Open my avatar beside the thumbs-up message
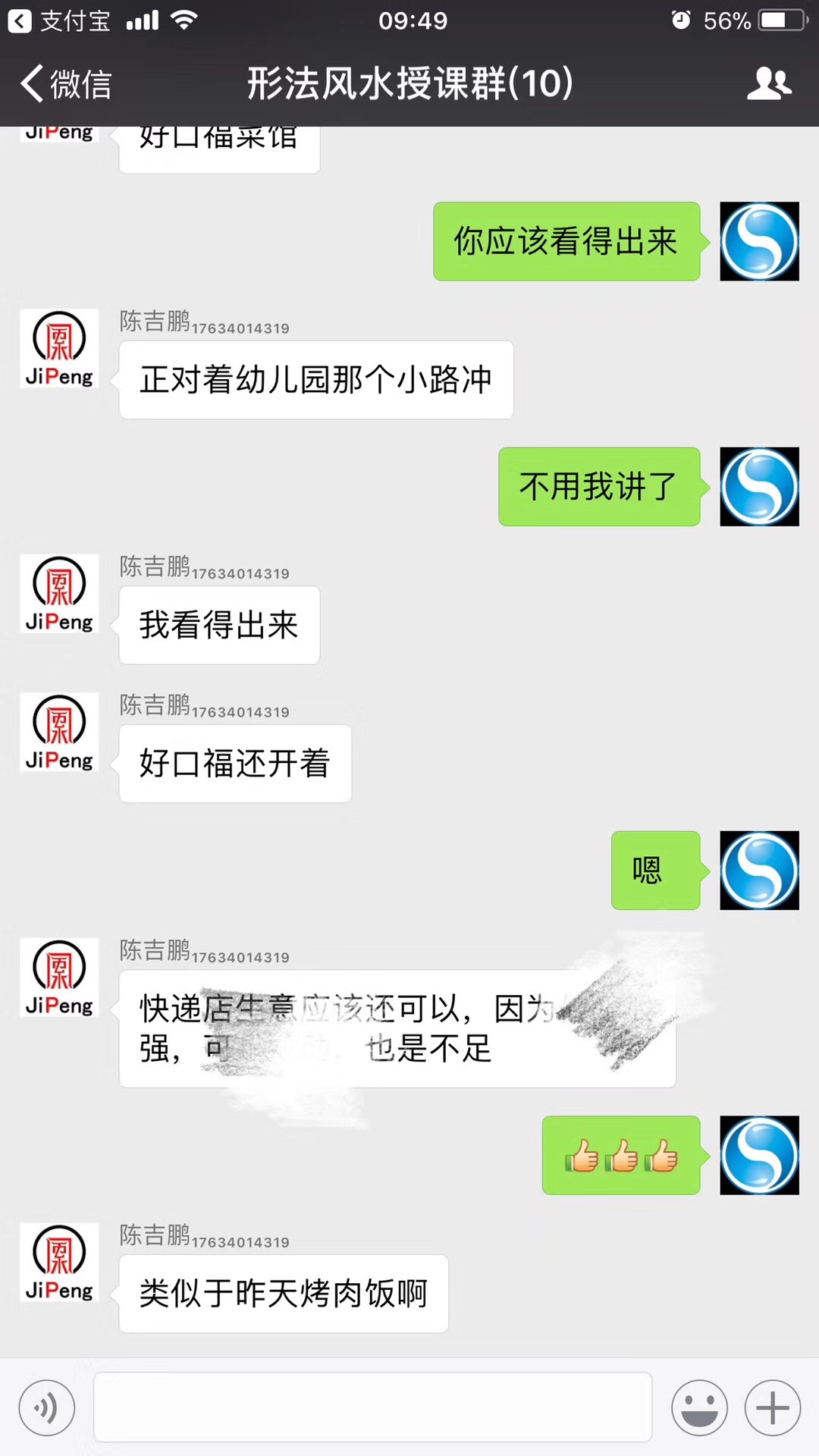The image size is (819, 1456). click(759, 1155)
